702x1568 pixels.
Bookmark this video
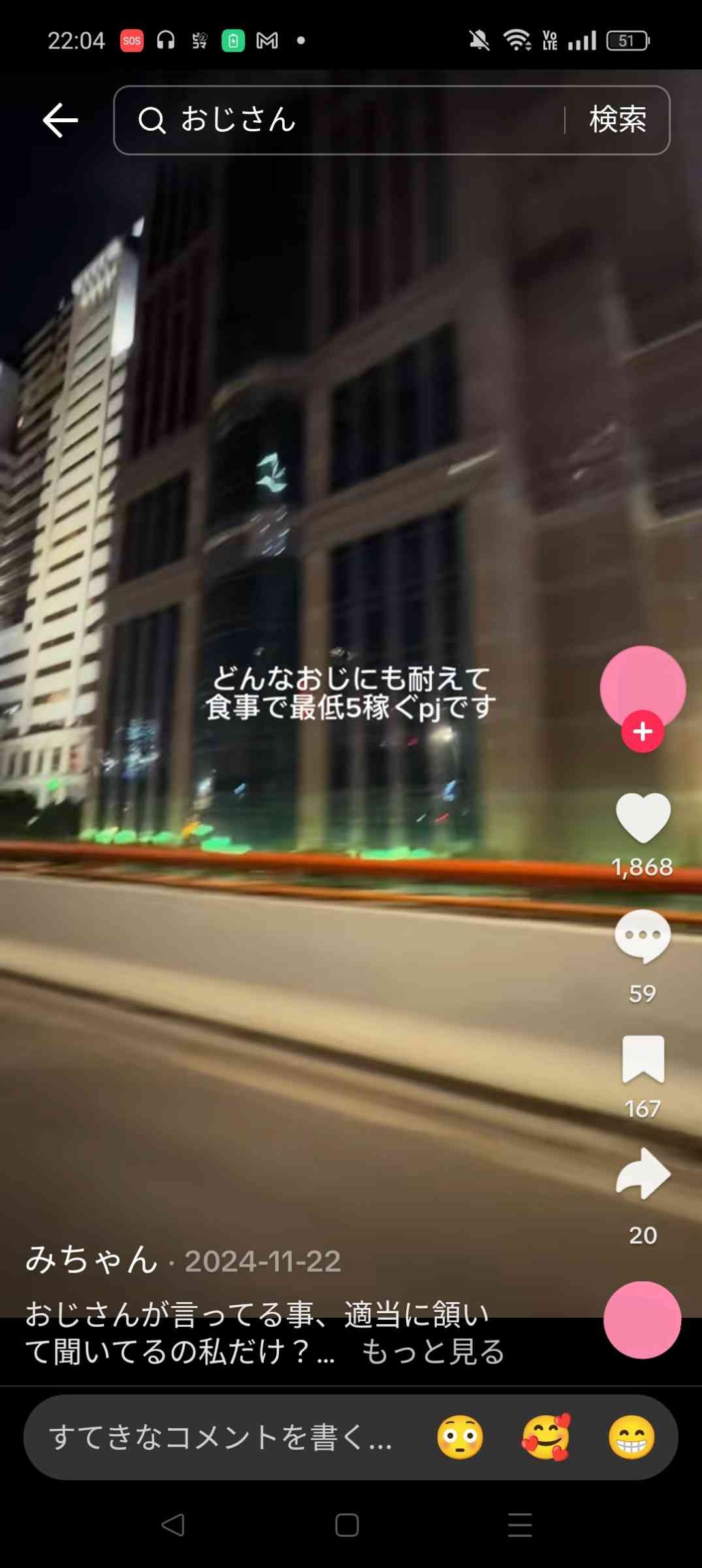[643, 1059]
